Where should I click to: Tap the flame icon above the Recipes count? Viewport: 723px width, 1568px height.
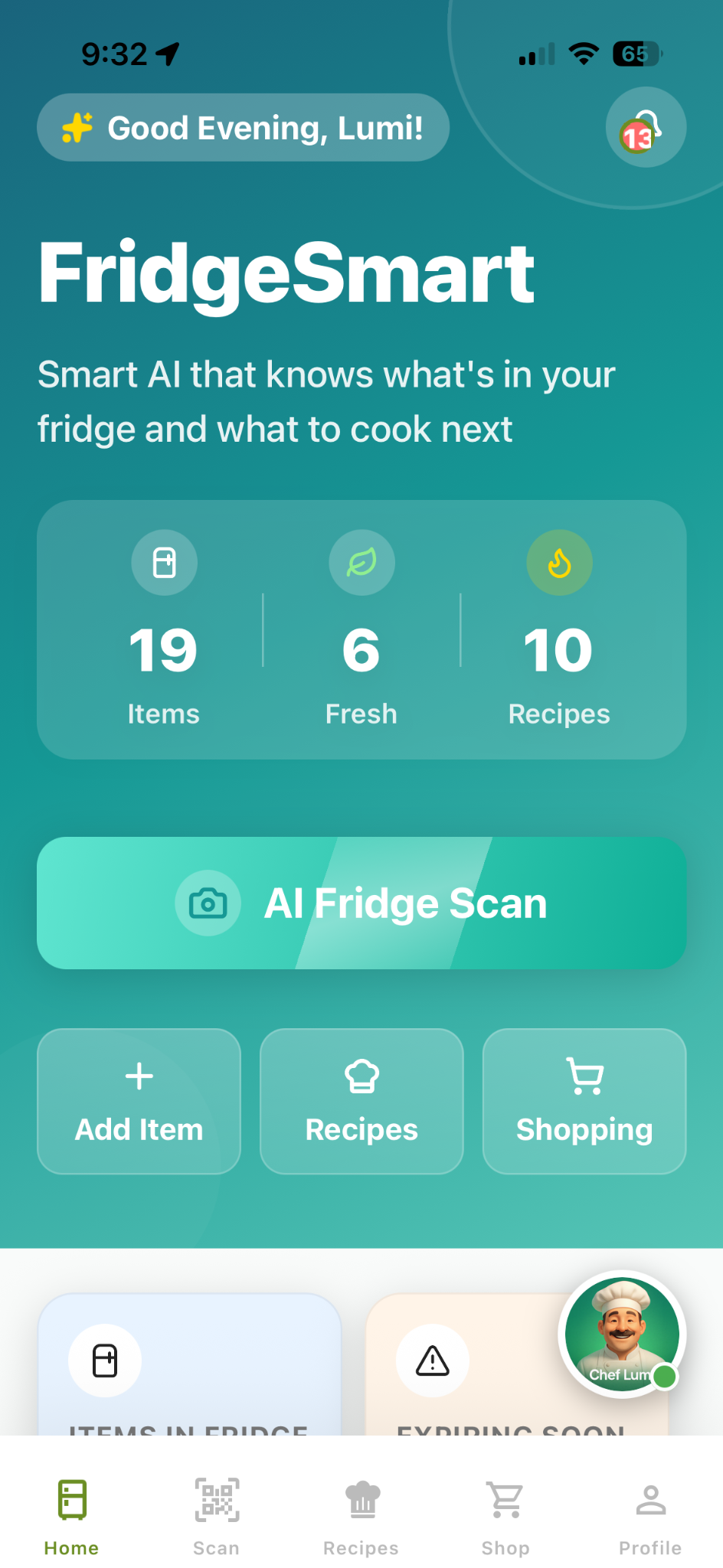(x=558, y=562)
